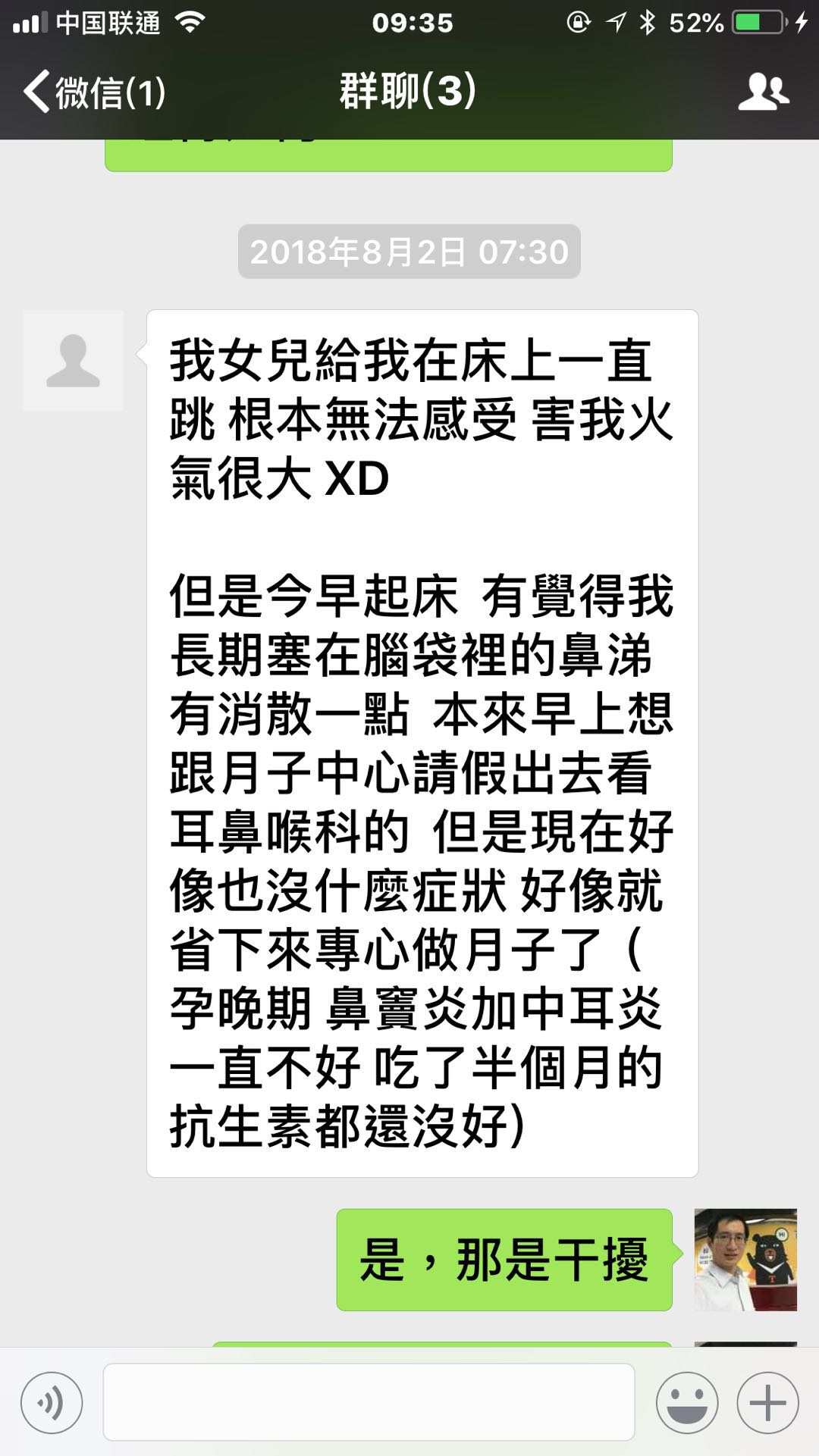Open profile of the sender of 是，那是干擾
819x1456 pixels.
(x=745, y=1260)
